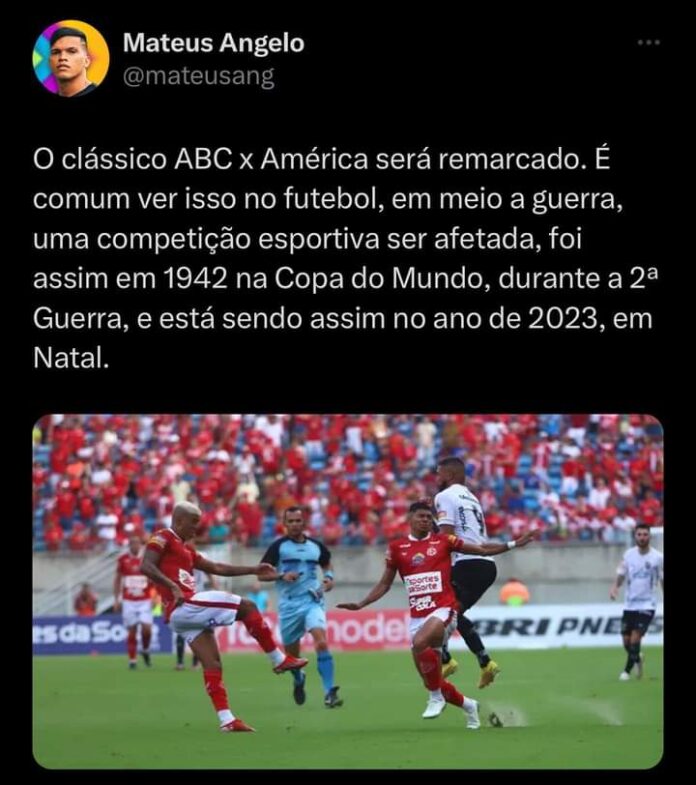Open Mateus Angelo's profile picture
The width and height of the screenshot is (696, 785).
pyautogui.click(x=71, y=58)
